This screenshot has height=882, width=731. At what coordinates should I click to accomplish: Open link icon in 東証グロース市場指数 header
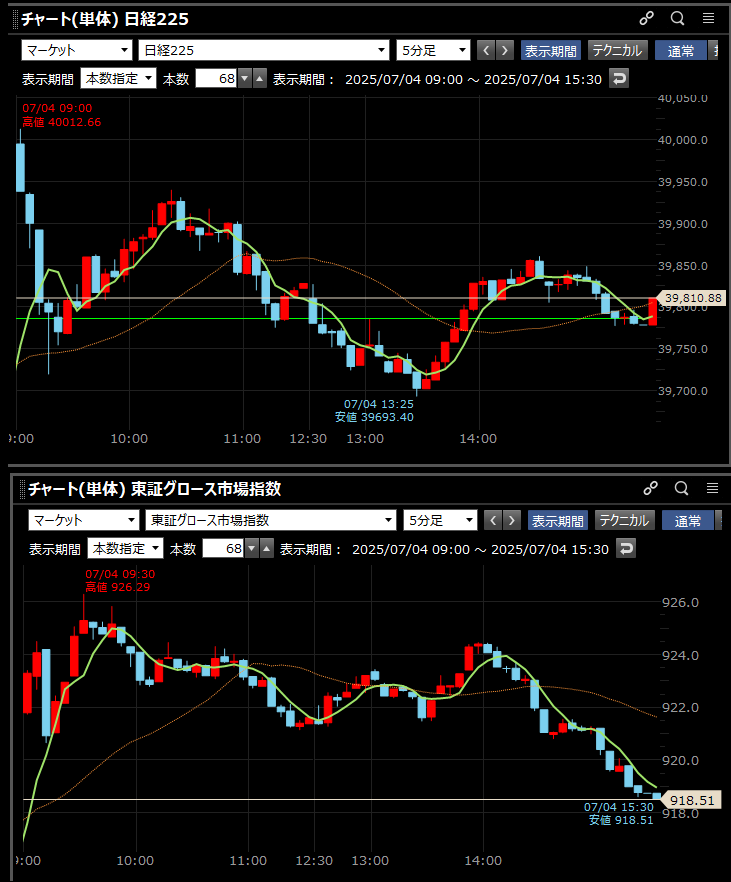(x=651, y=489)
